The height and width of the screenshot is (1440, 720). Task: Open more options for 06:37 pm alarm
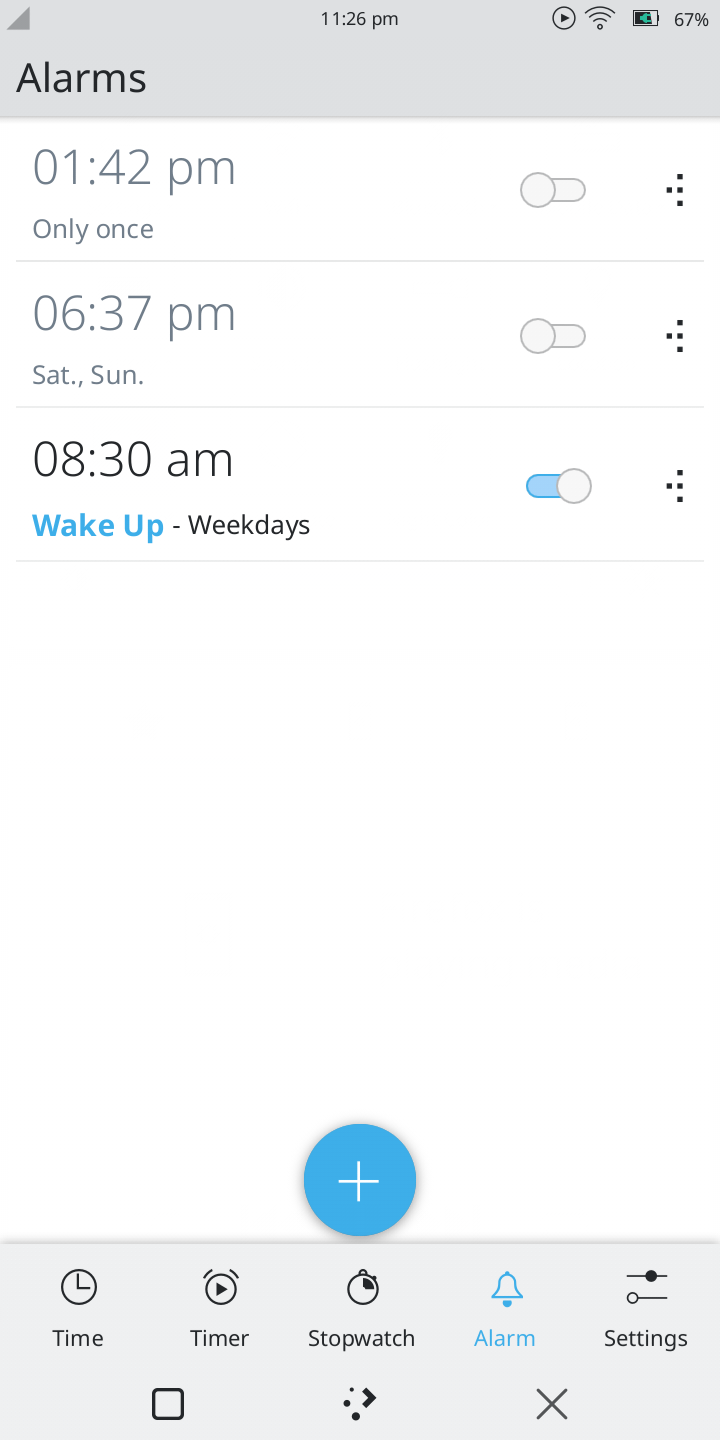click(677, 336)
